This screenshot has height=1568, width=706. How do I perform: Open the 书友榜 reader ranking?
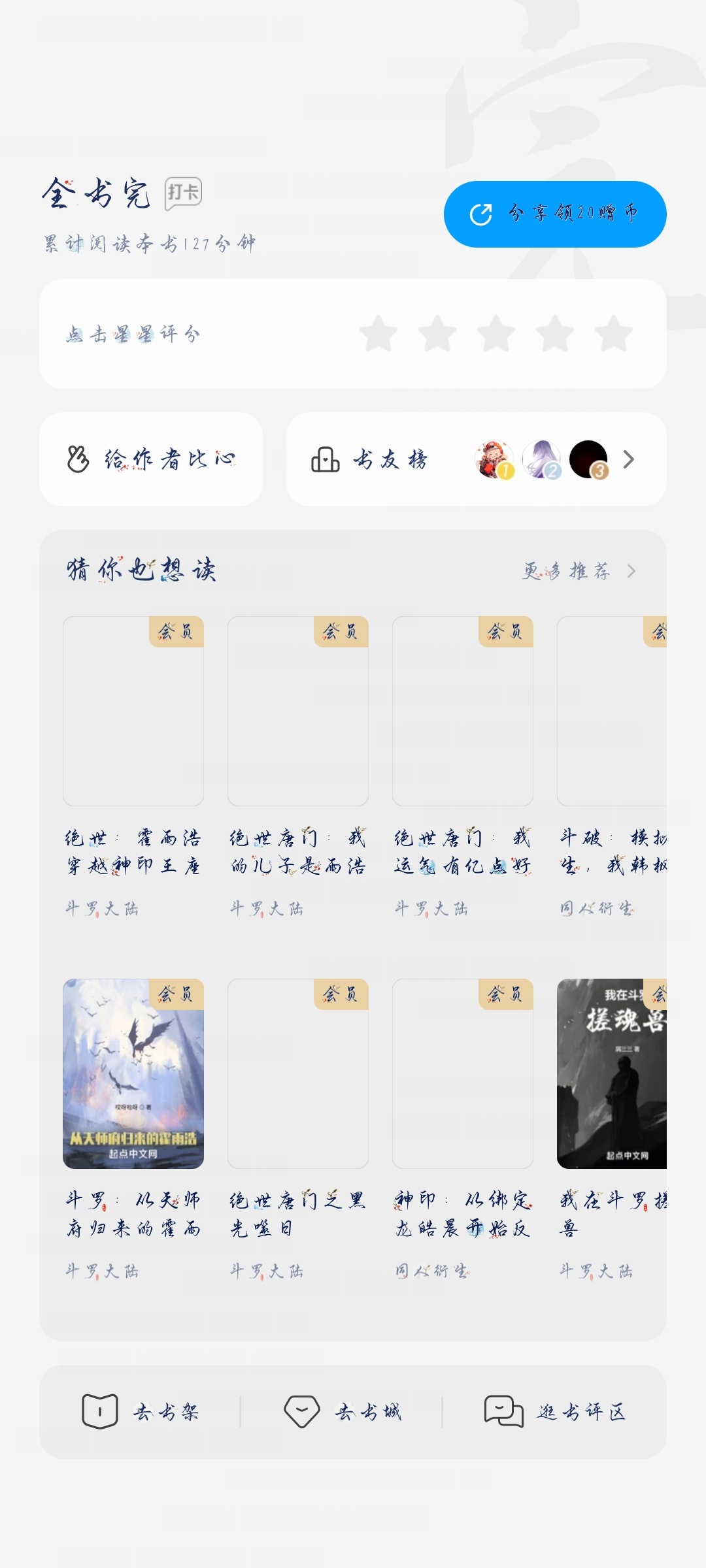click(x=477, y=459)
